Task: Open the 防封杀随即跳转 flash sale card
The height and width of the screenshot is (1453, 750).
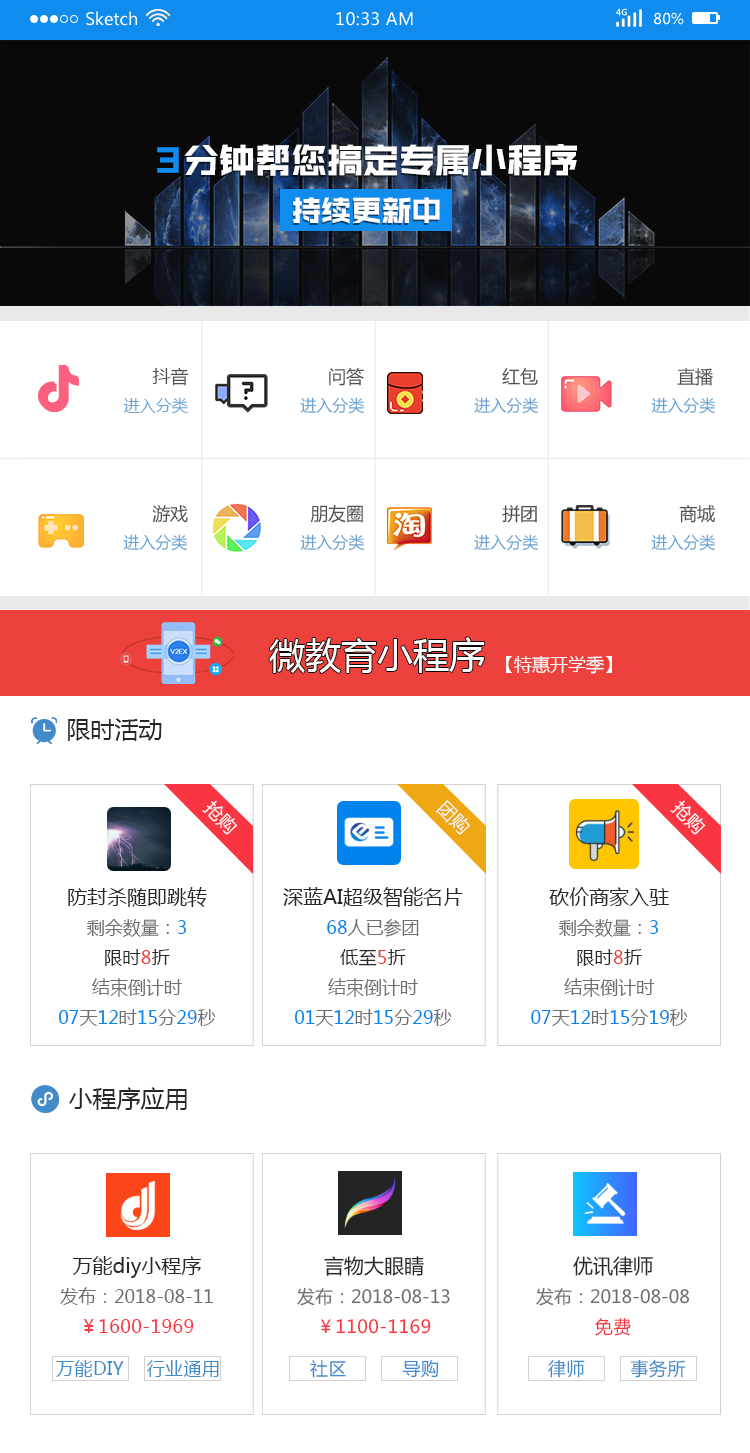Action: click(x=141, y=915)
